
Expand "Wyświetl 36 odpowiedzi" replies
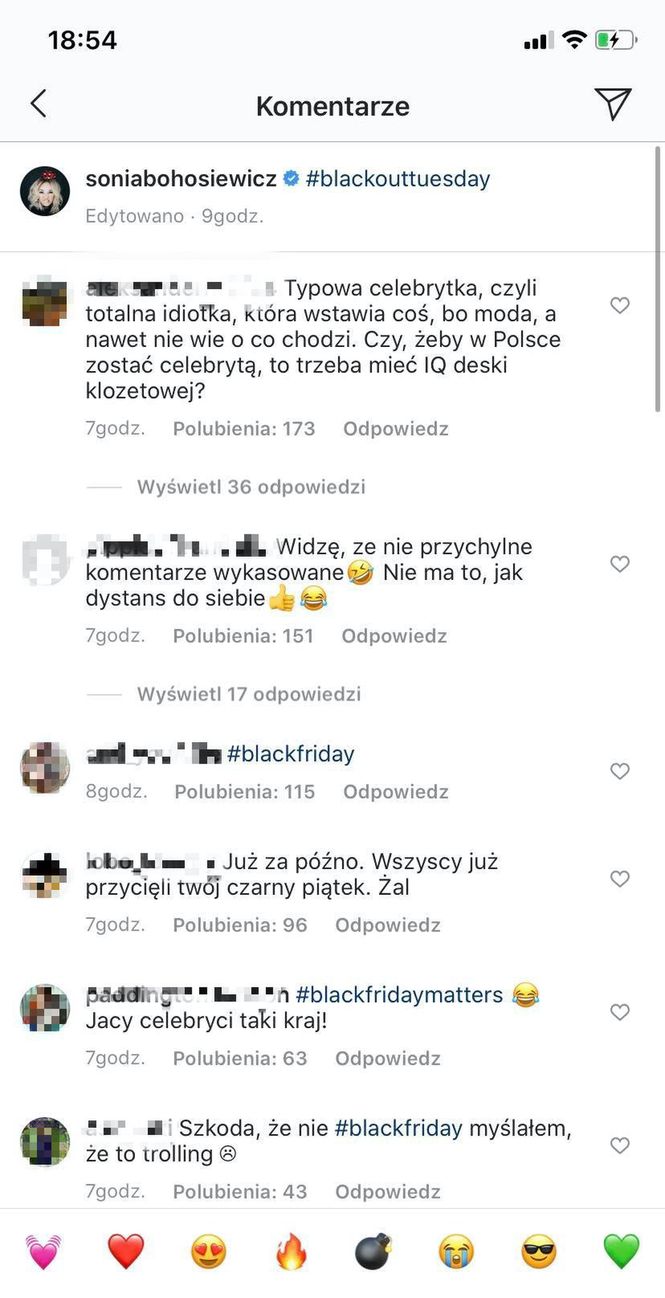(x=251, y=487)
